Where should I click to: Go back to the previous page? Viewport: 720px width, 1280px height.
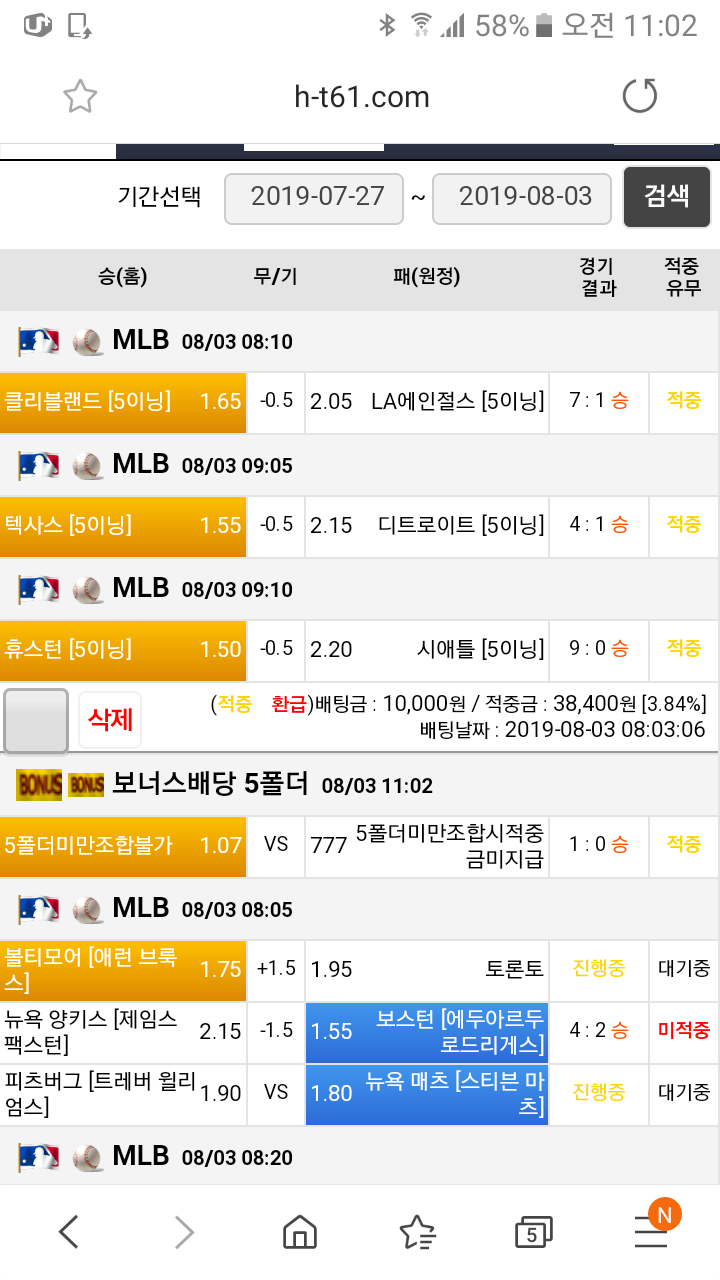pos(68,1232)
